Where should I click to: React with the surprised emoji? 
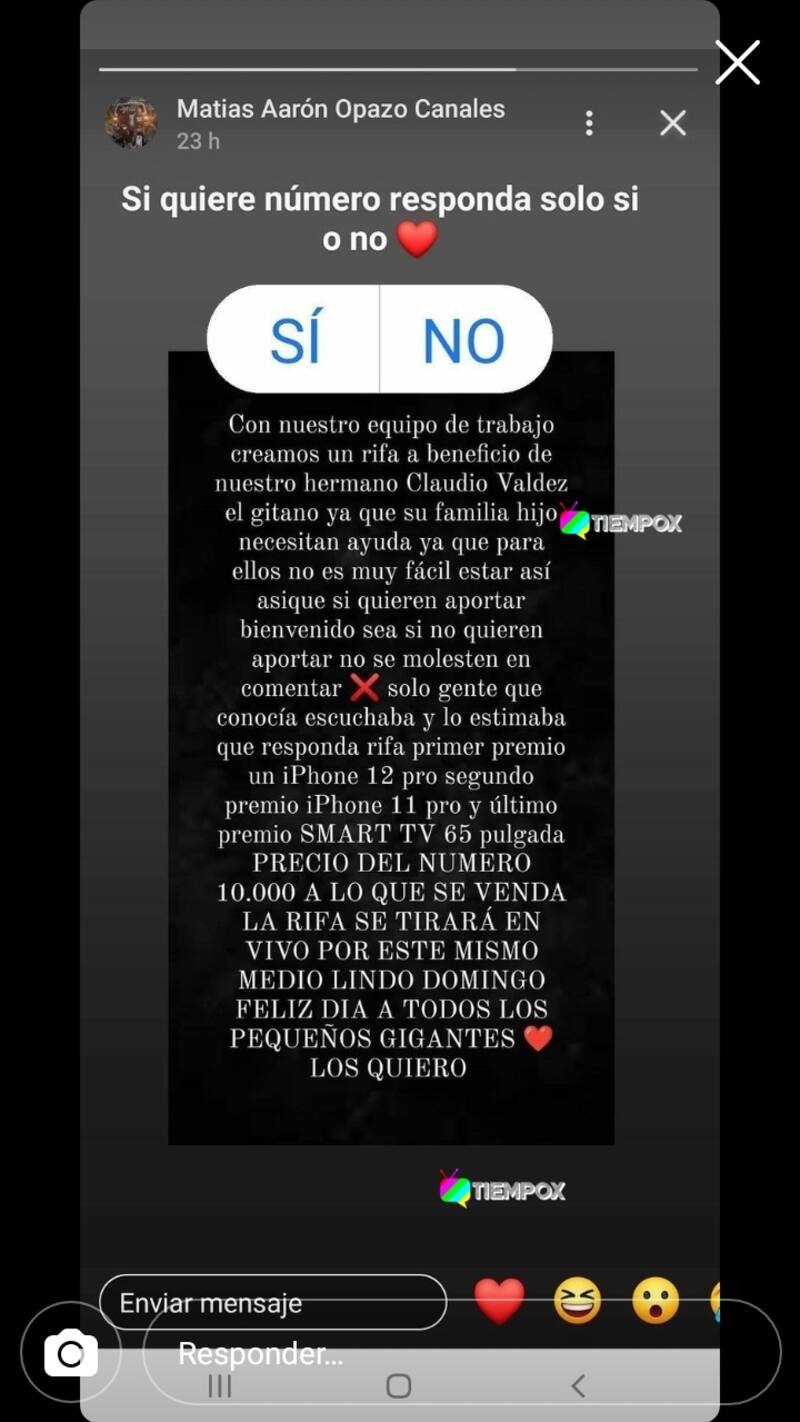[x=656, y=1302]
